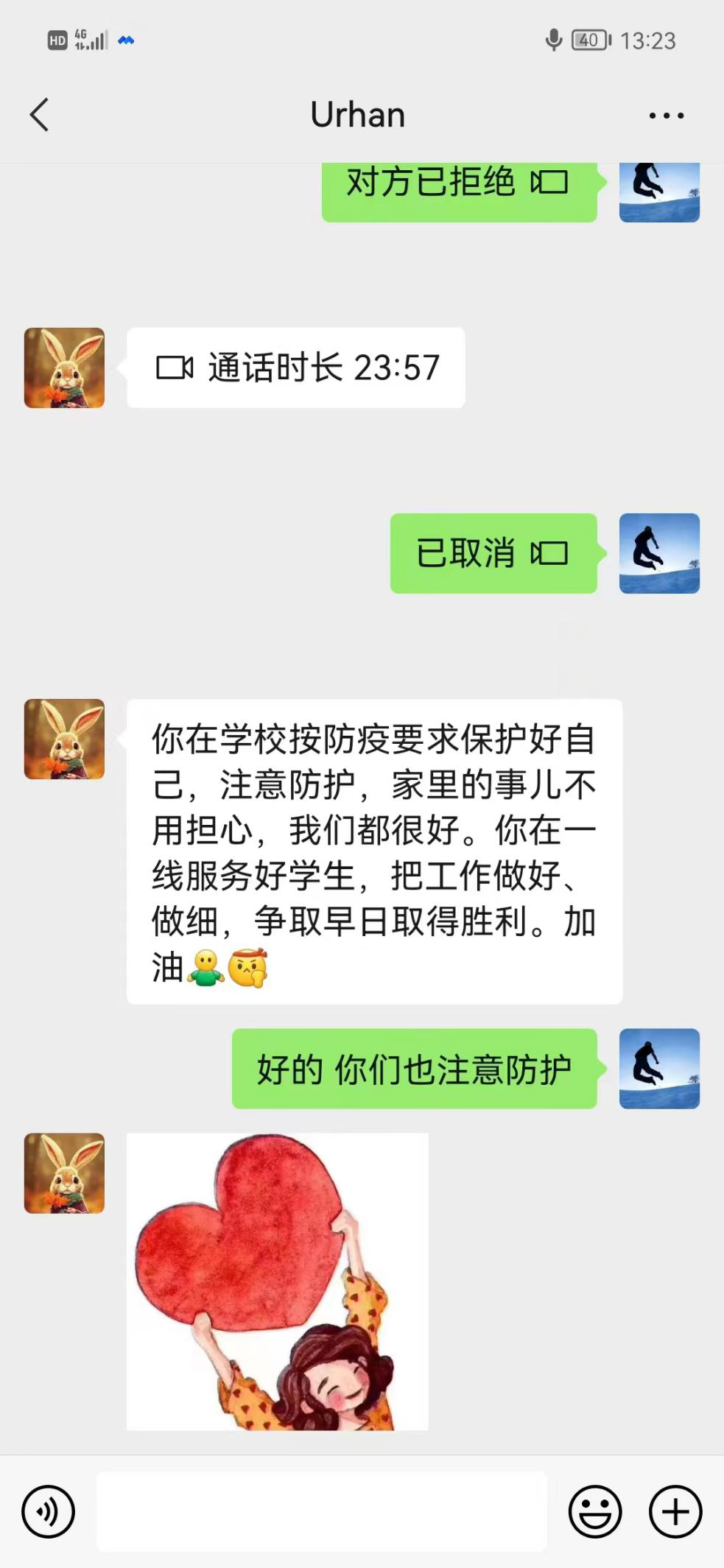This screenshot has width=724, height=1568.
Task: Tap the call duration 23:57 message
Action: click(296, 368)
